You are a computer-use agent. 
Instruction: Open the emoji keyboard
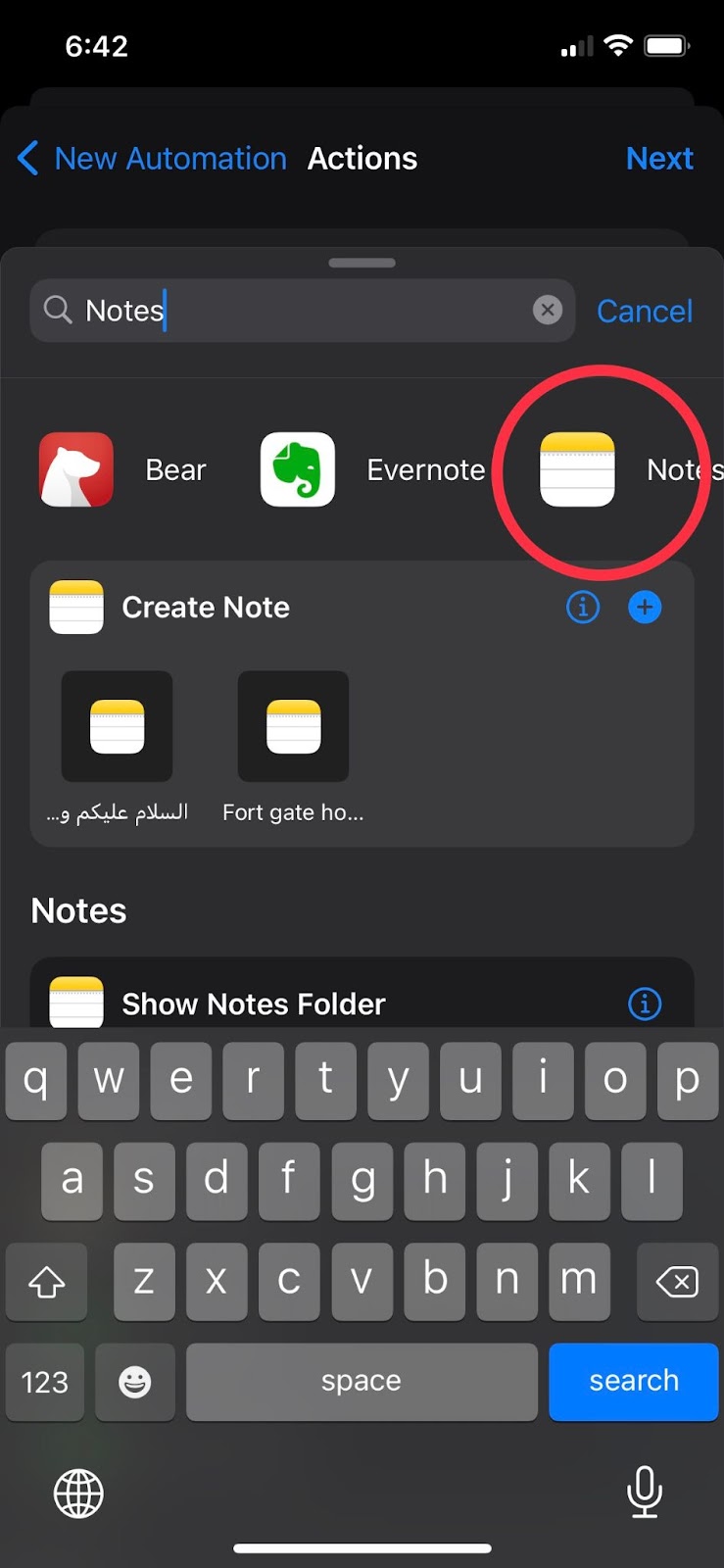(x=135, y=1382)
